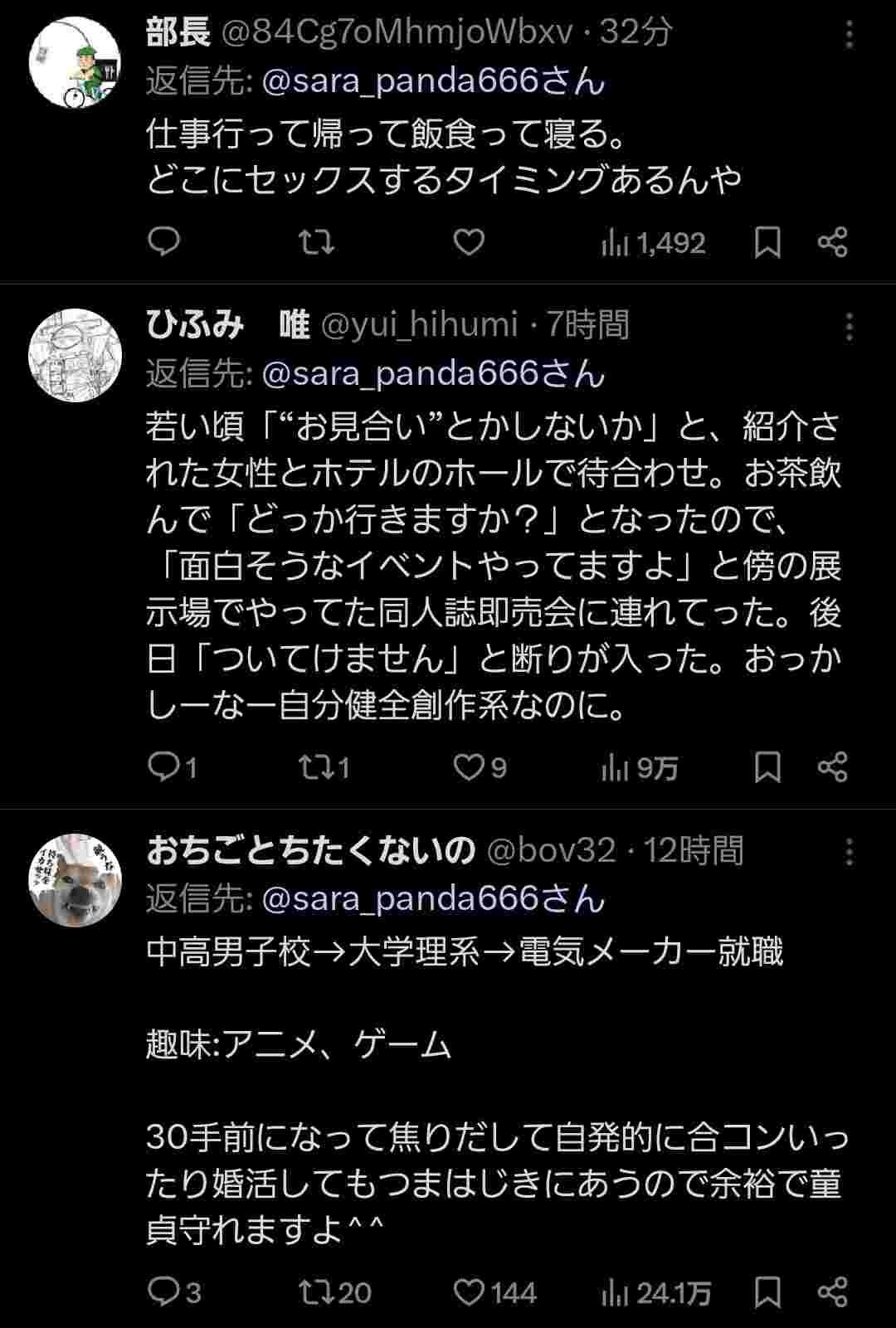Image resolution: width=896 pixels, height=1328 pixels.
Task: Bookmark ひふみ 唯's reply
Action: (767, 767)
